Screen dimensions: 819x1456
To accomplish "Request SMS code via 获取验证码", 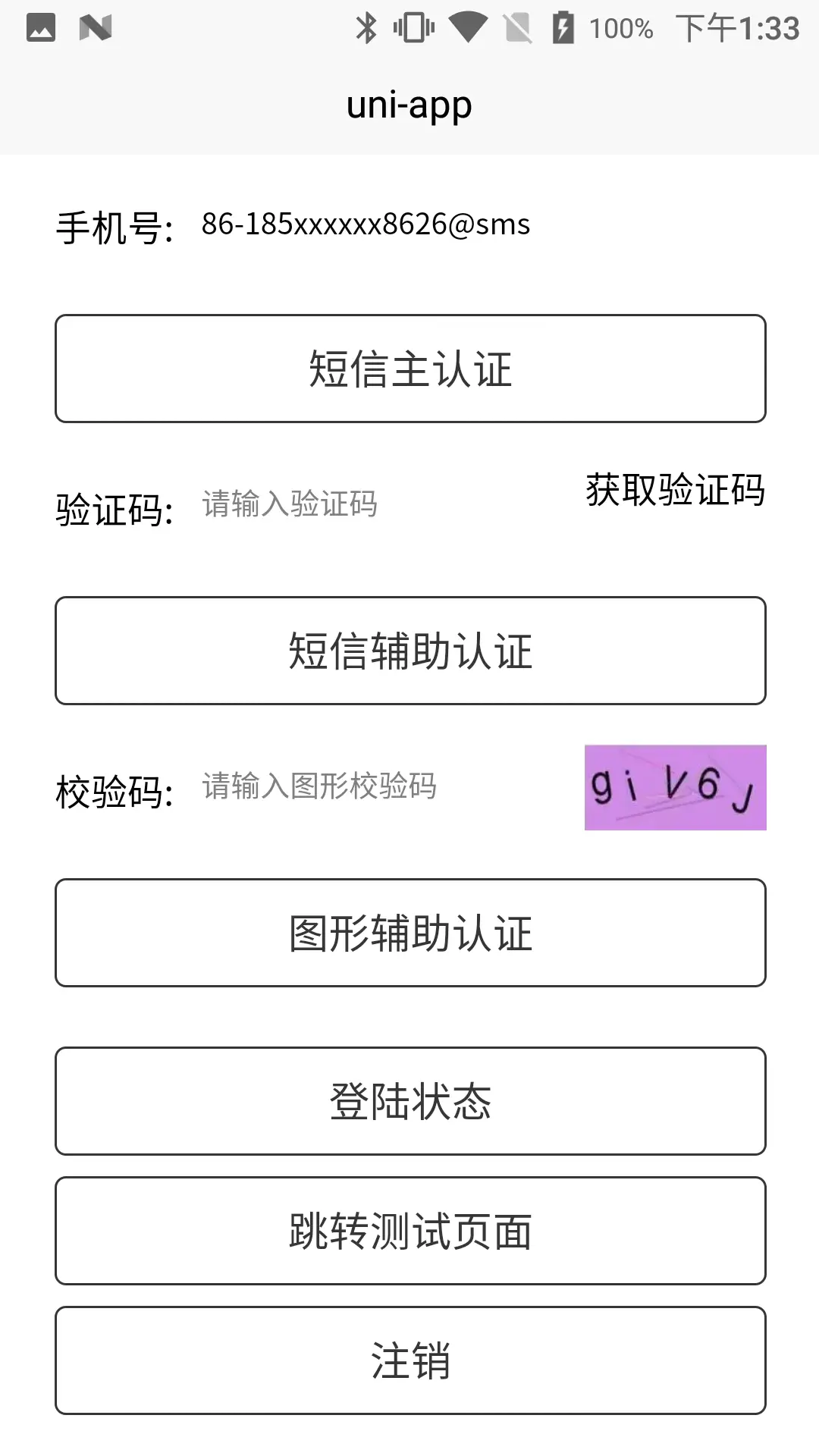I will [675, 489].
